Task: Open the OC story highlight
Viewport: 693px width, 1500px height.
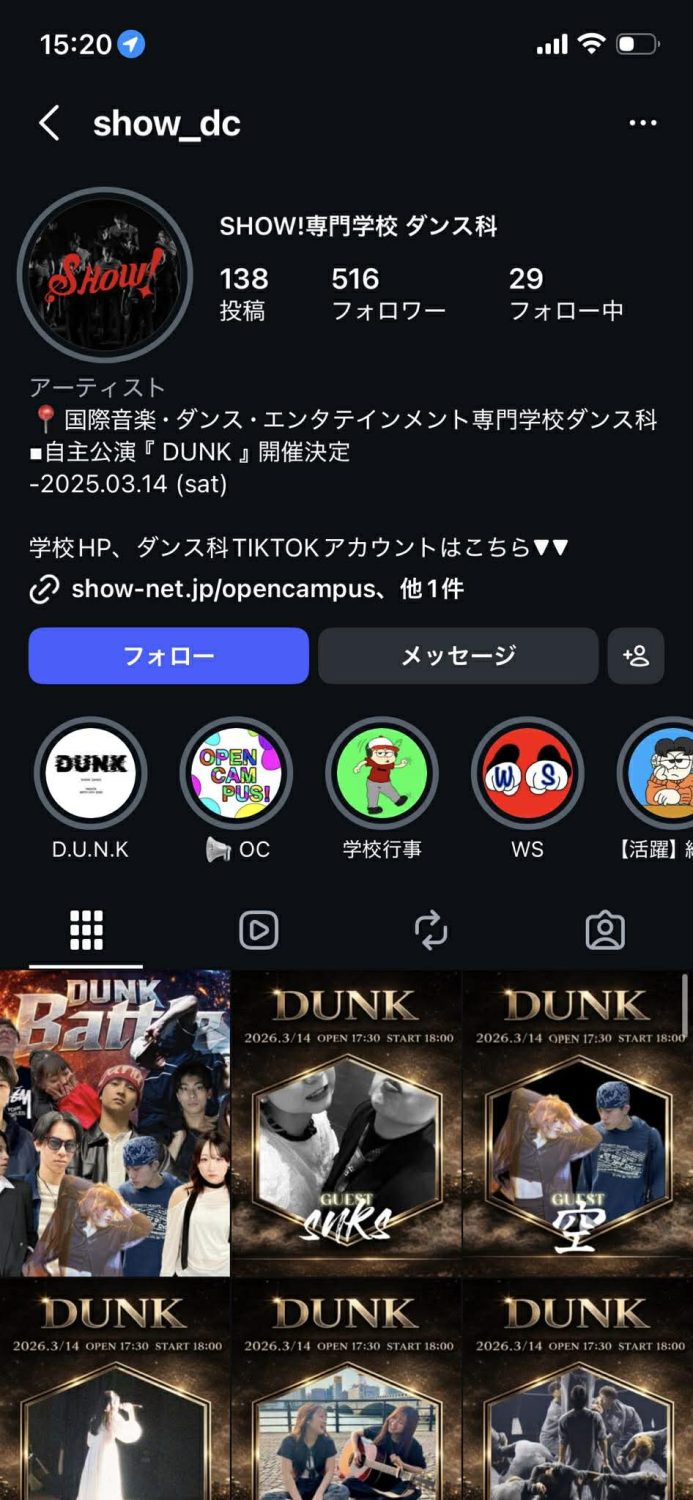Action: click(x=237, y=774)
